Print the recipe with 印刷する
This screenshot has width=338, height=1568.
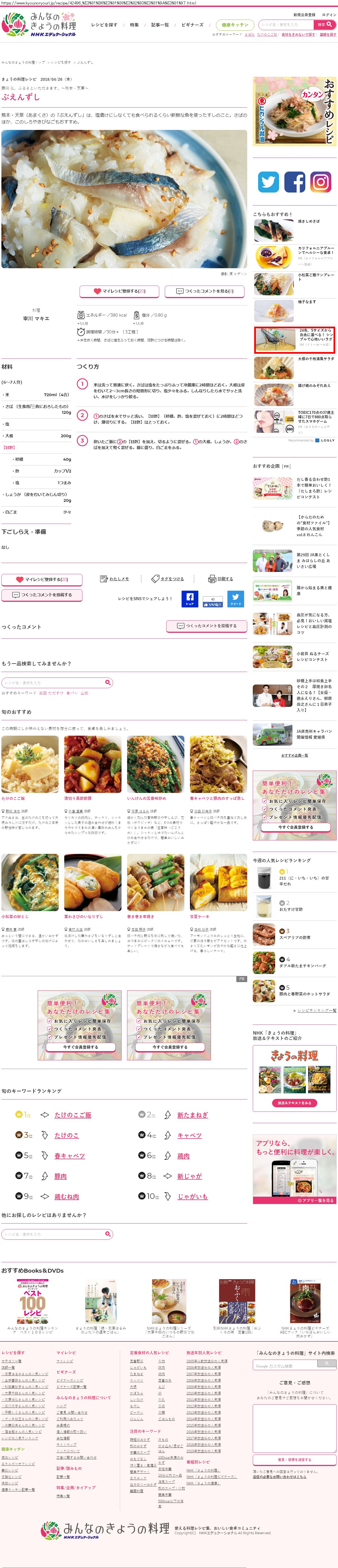click(224, 579)
